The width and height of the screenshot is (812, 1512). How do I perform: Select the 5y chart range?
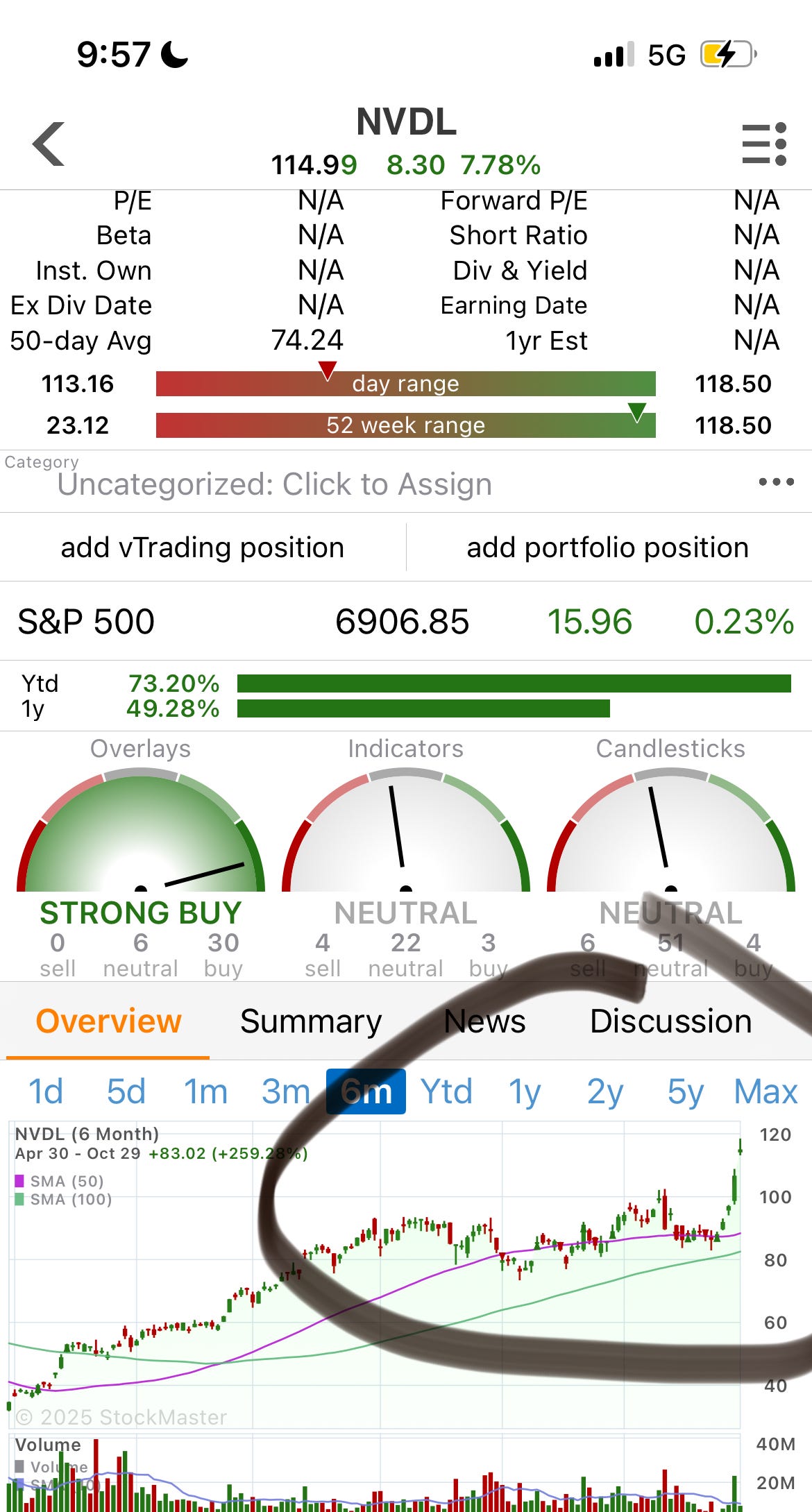tap(685, 1091)
